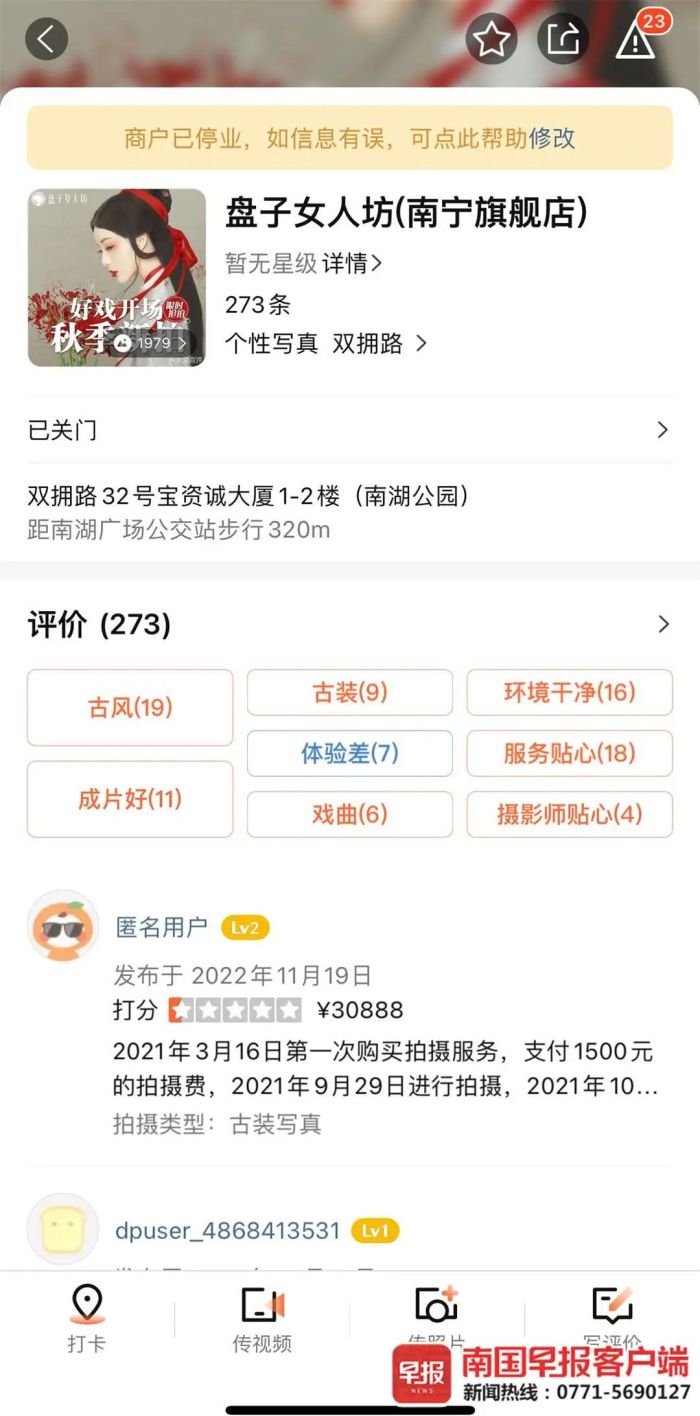Select the 成片好(11) tag
This screenshot has height=1416, width=700.
130,799
